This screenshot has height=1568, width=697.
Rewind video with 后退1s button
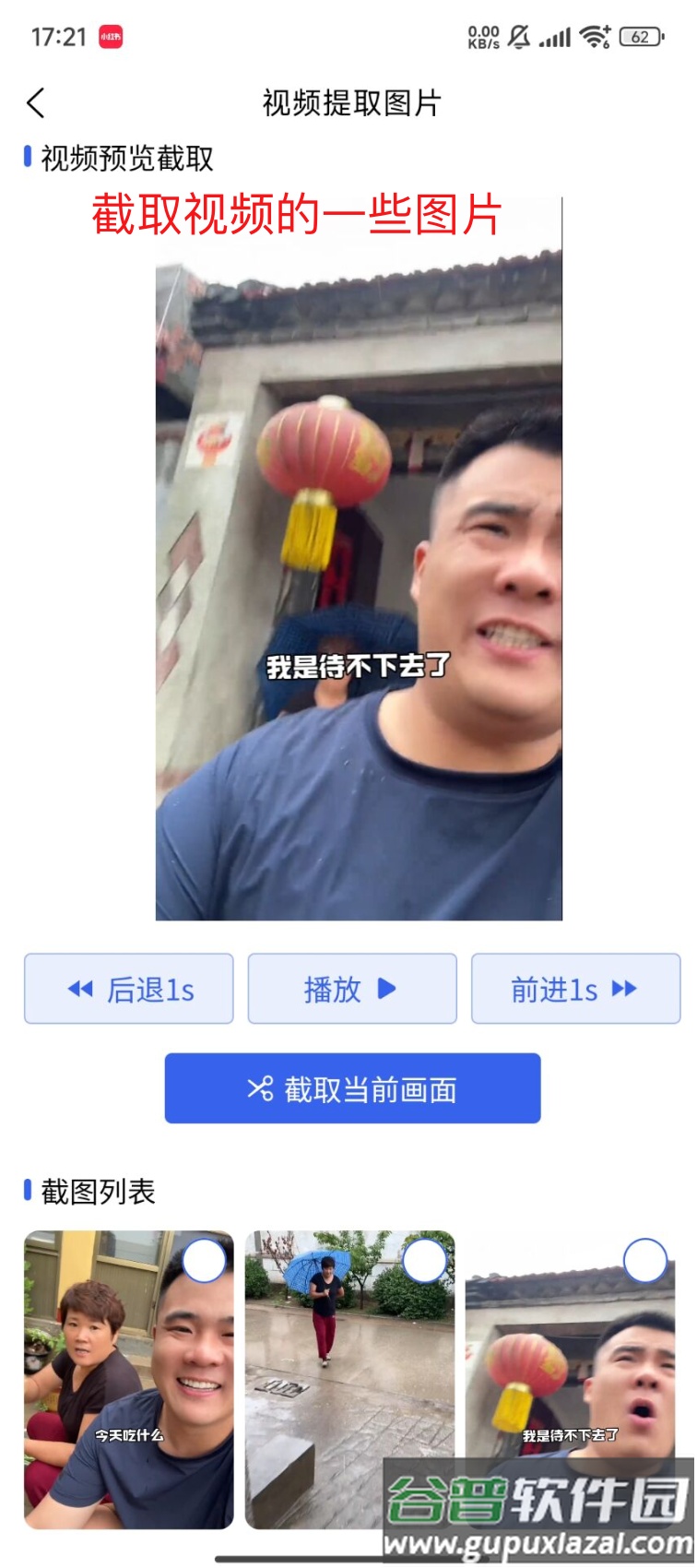pos(129,989)
